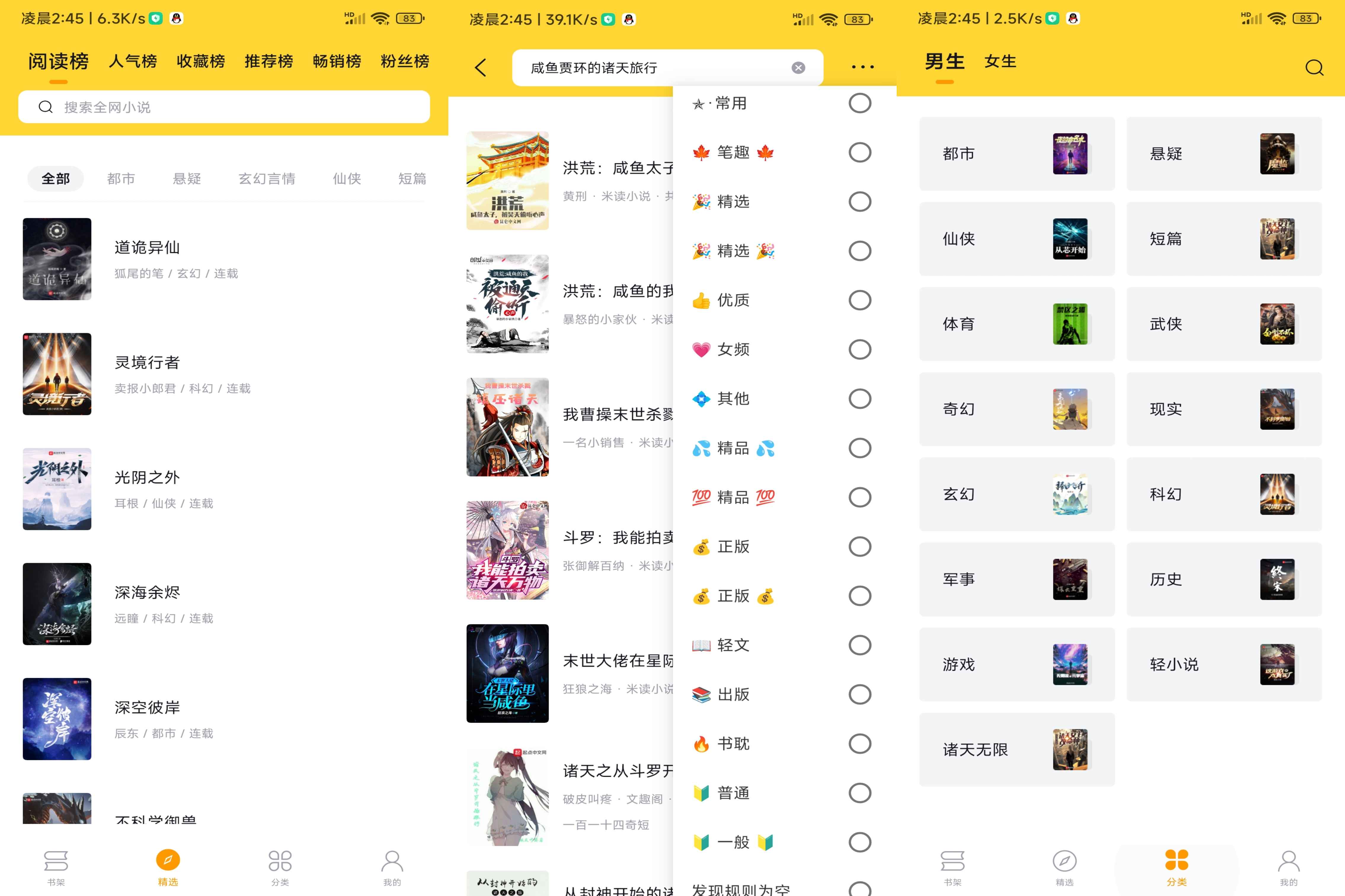Open the book 道诡异仙
The image size is (1345, 896).
coord(147,247)
